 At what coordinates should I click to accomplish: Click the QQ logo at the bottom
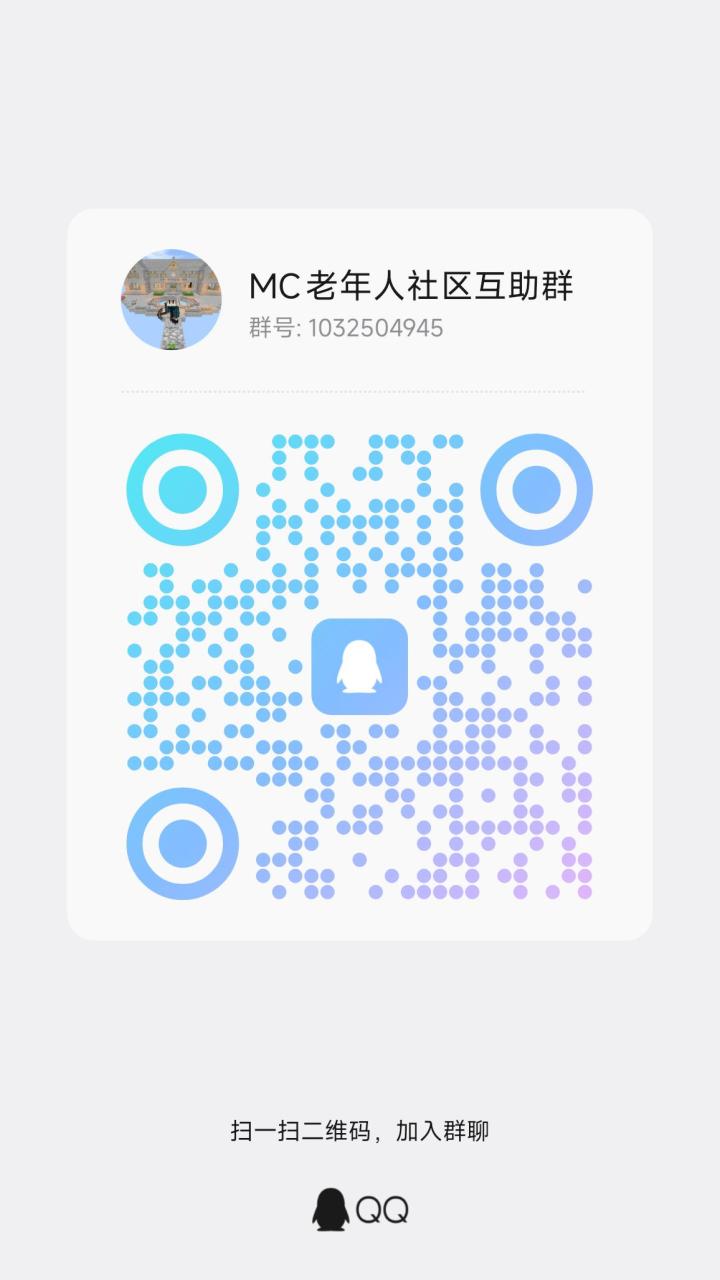(360, 1208)
